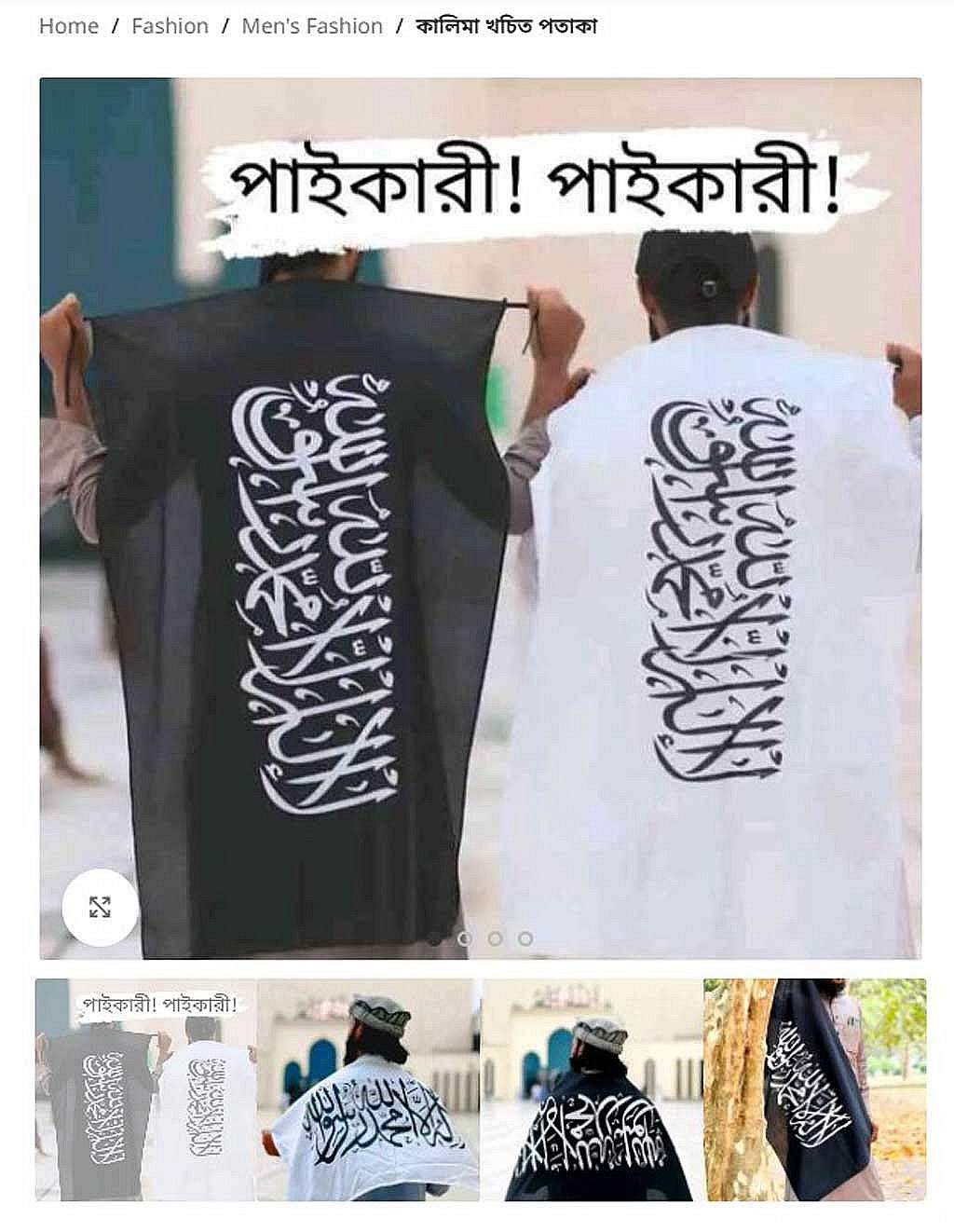
Task: Open the main product image
Action: pyautogui.click(x=480, y=518)
